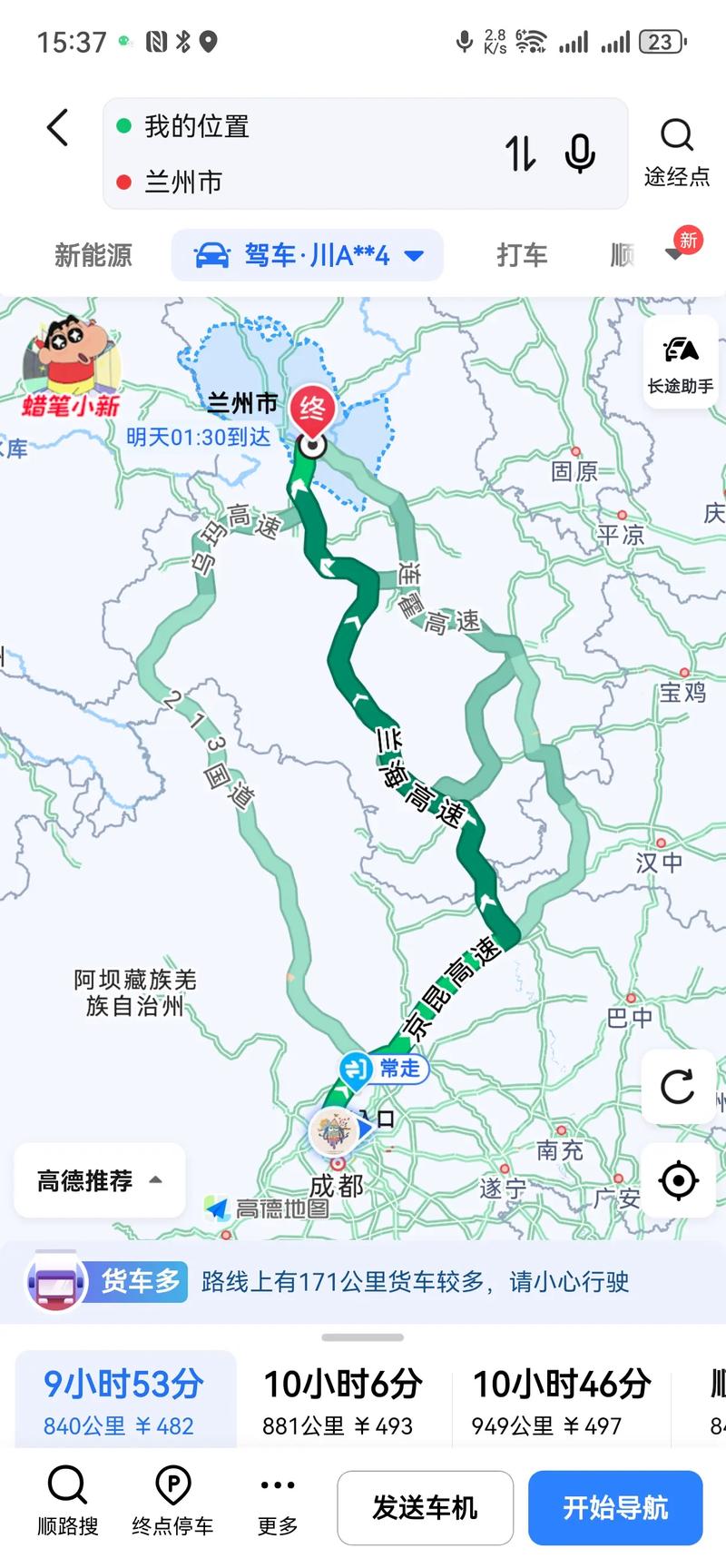
Task: Switch to the 新能源 tab
Action: [x=93, y=255]
